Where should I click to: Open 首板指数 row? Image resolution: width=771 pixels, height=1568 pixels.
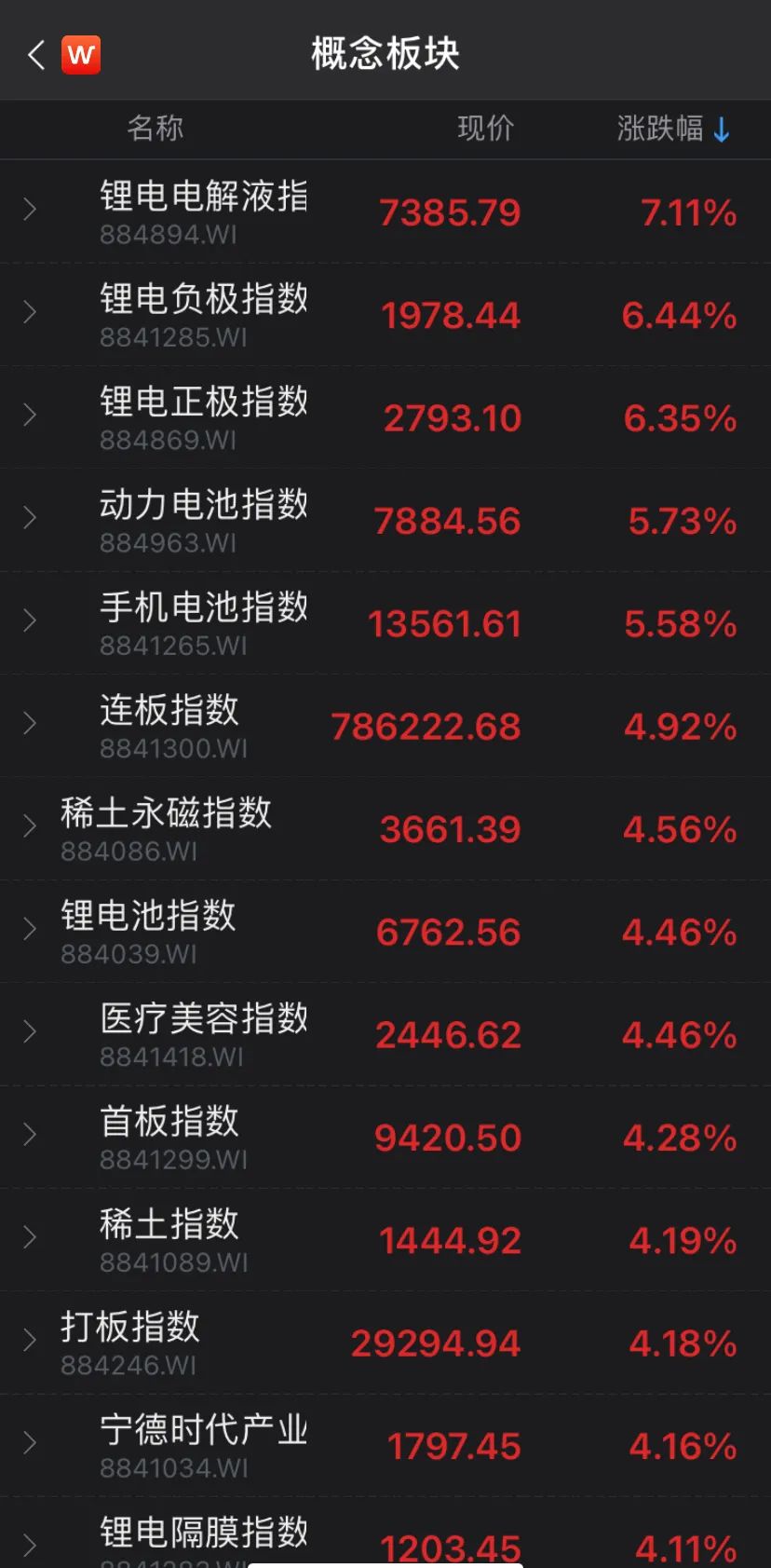(x=385, y=1135)
